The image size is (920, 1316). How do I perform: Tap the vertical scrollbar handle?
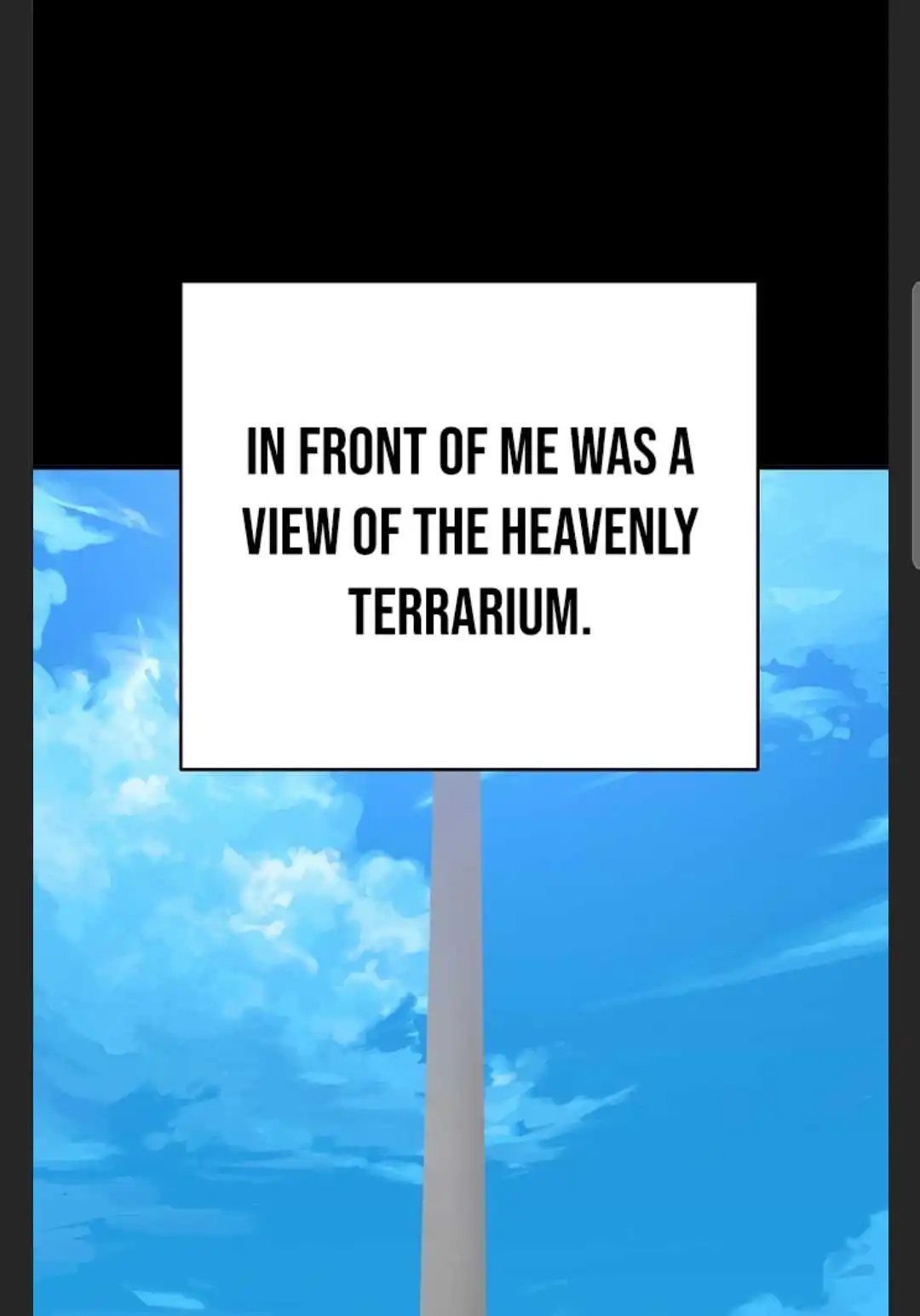916,426
